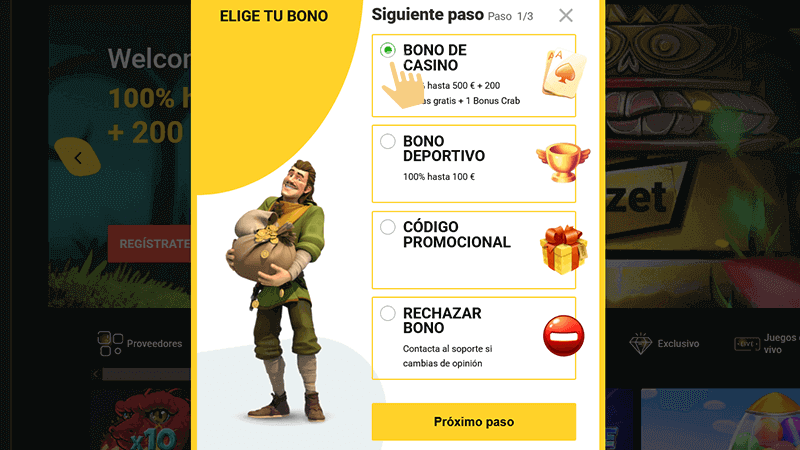This screenshot has height=450, width=800.
Task: Select Rechazar Bono to decline the bonus
Action: (388, 313)
